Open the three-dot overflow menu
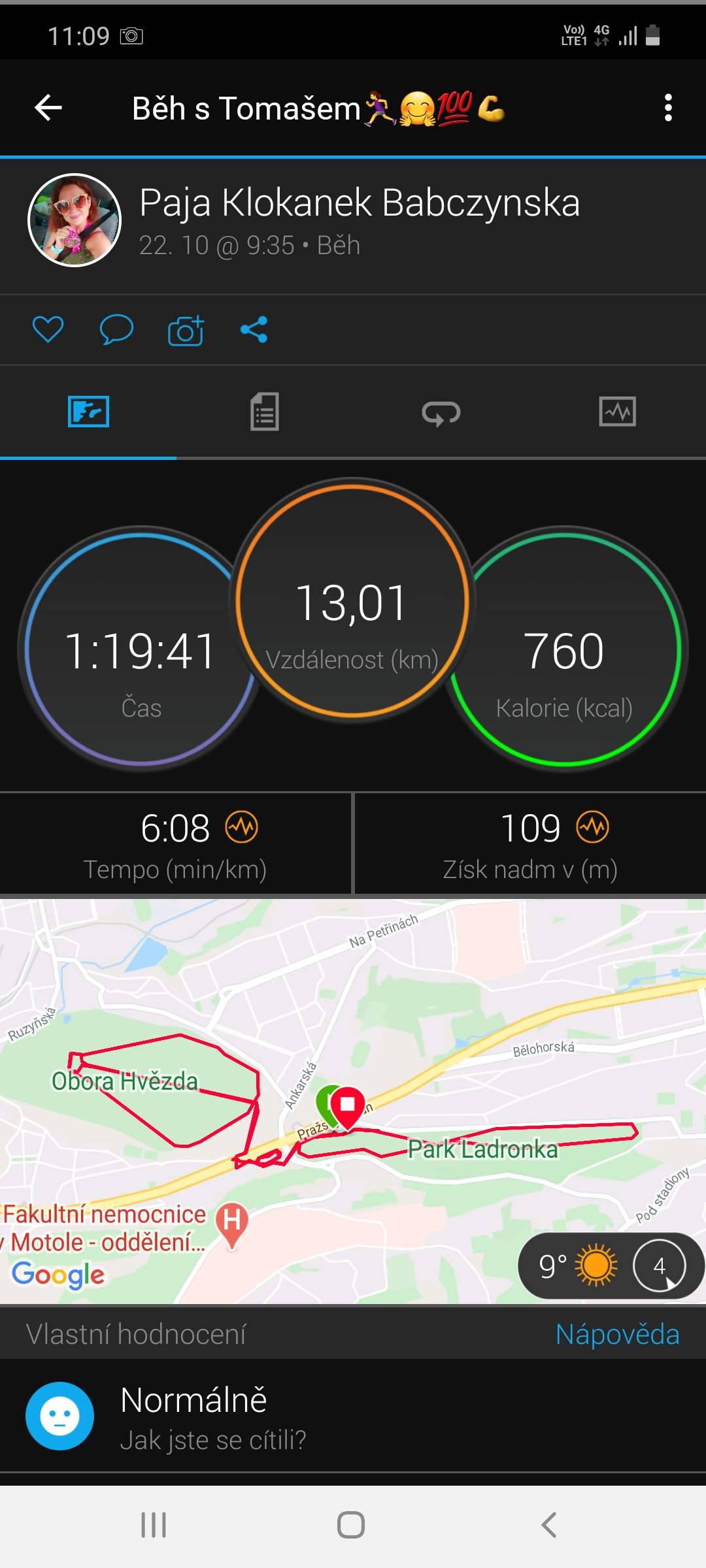This screenshot has height=1568, width=706. pos(667,108)
